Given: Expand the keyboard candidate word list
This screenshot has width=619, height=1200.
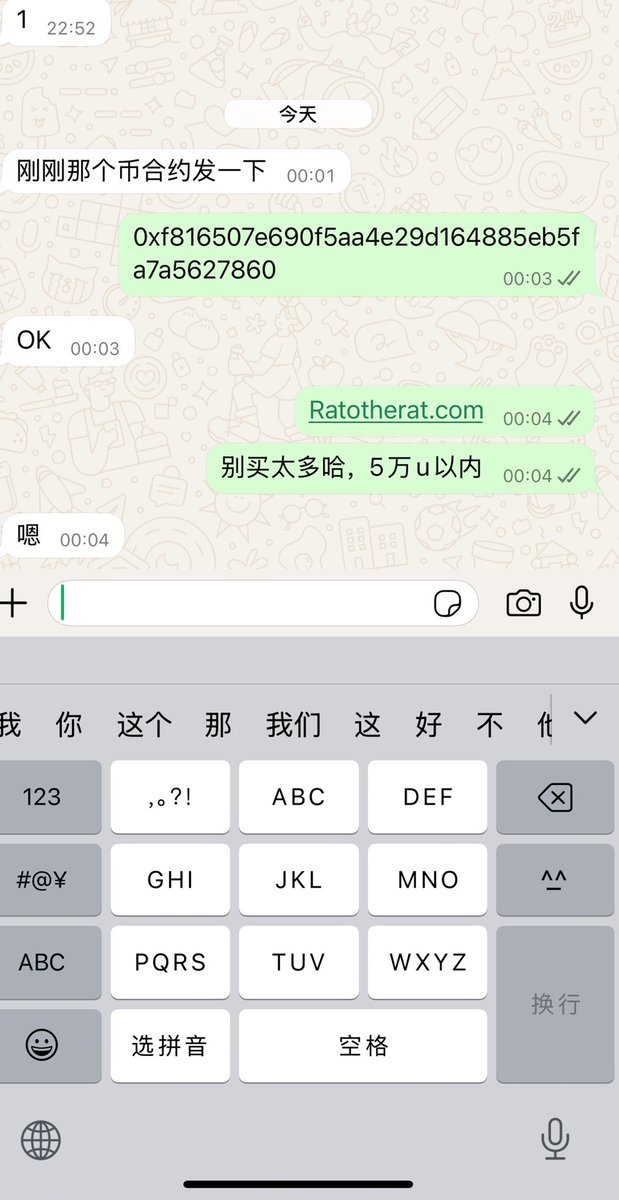Looking at the screenshot, I should pyautogui.click(x=585, y=718).
